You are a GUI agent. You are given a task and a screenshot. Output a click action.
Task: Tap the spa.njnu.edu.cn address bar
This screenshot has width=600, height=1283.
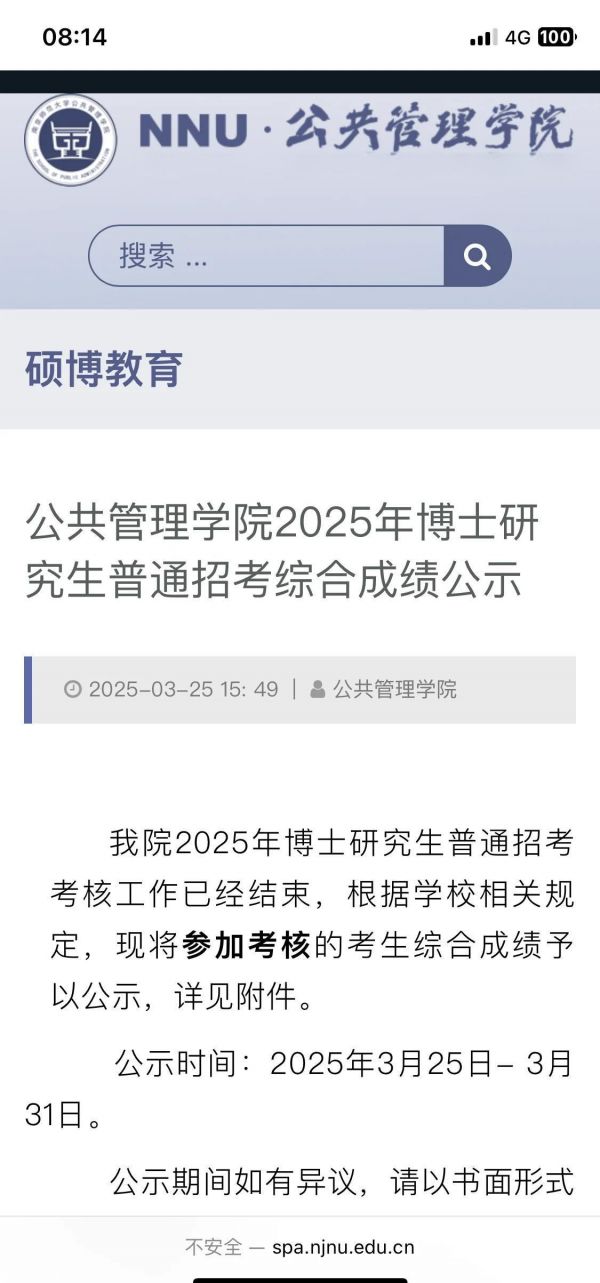(x=300, y=1246)
